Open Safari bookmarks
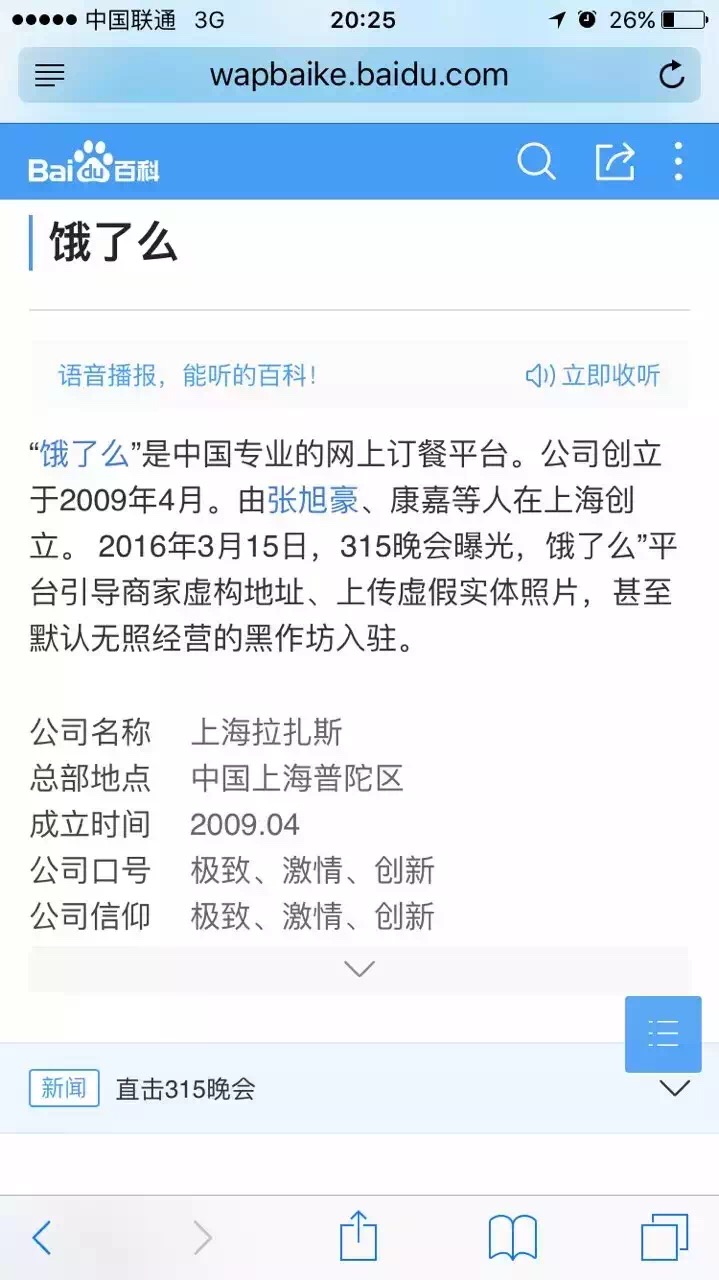Screen dimensions: 719x1280 pos(513,1238)
